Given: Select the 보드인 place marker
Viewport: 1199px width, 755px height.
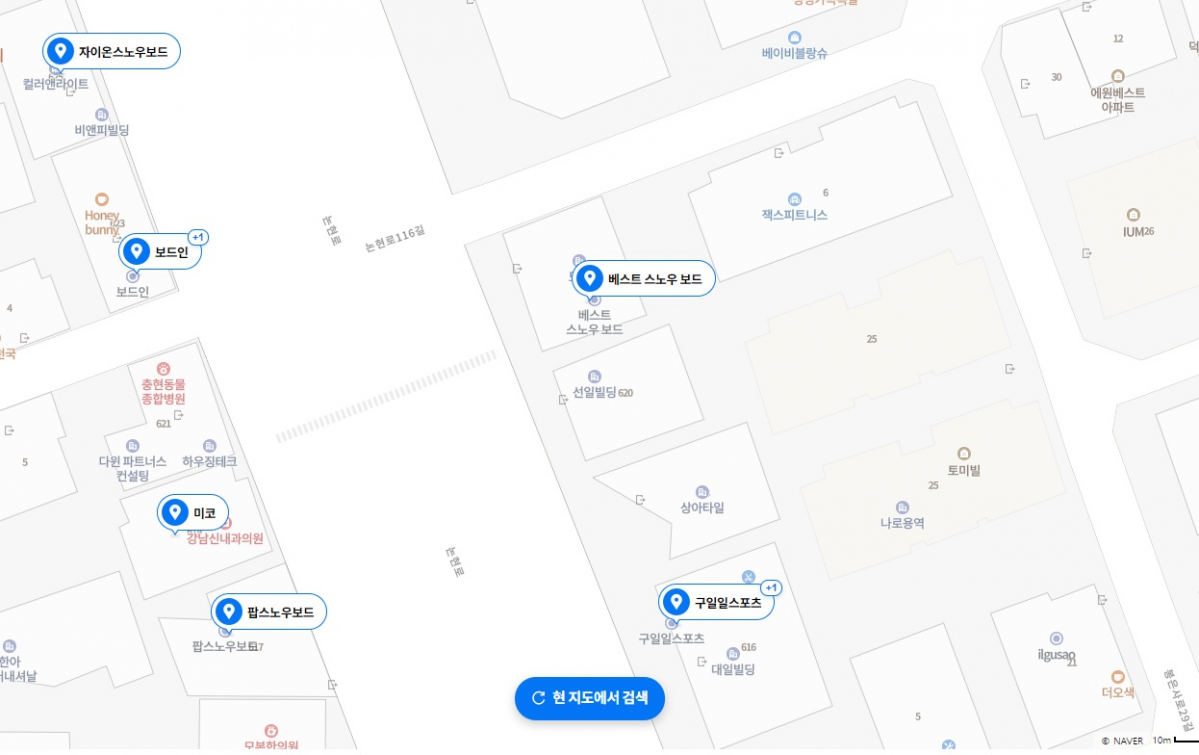Looking at the screenshot, I should (161, 252).
